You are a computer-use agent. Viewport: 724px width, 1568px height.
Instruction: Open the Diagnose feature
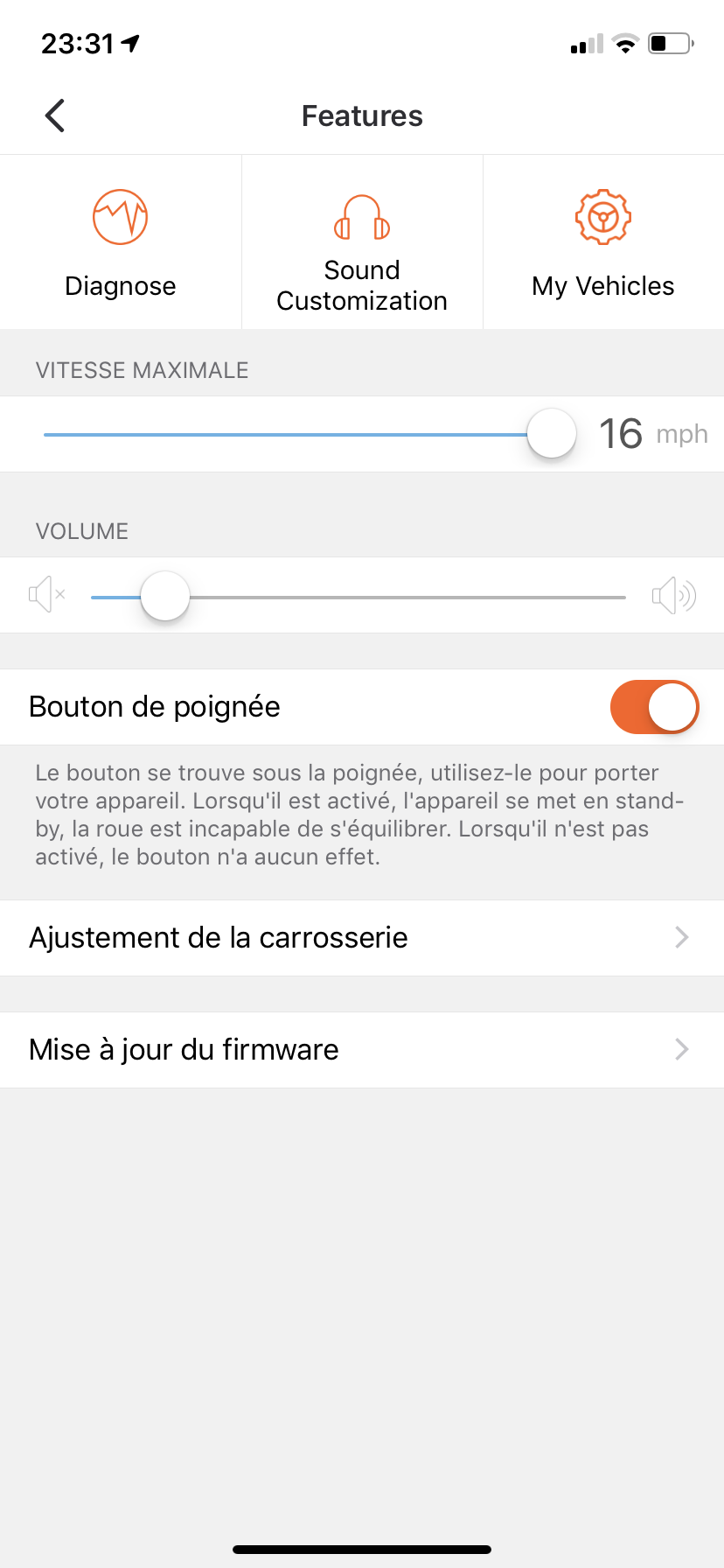[x=121, y=242]
